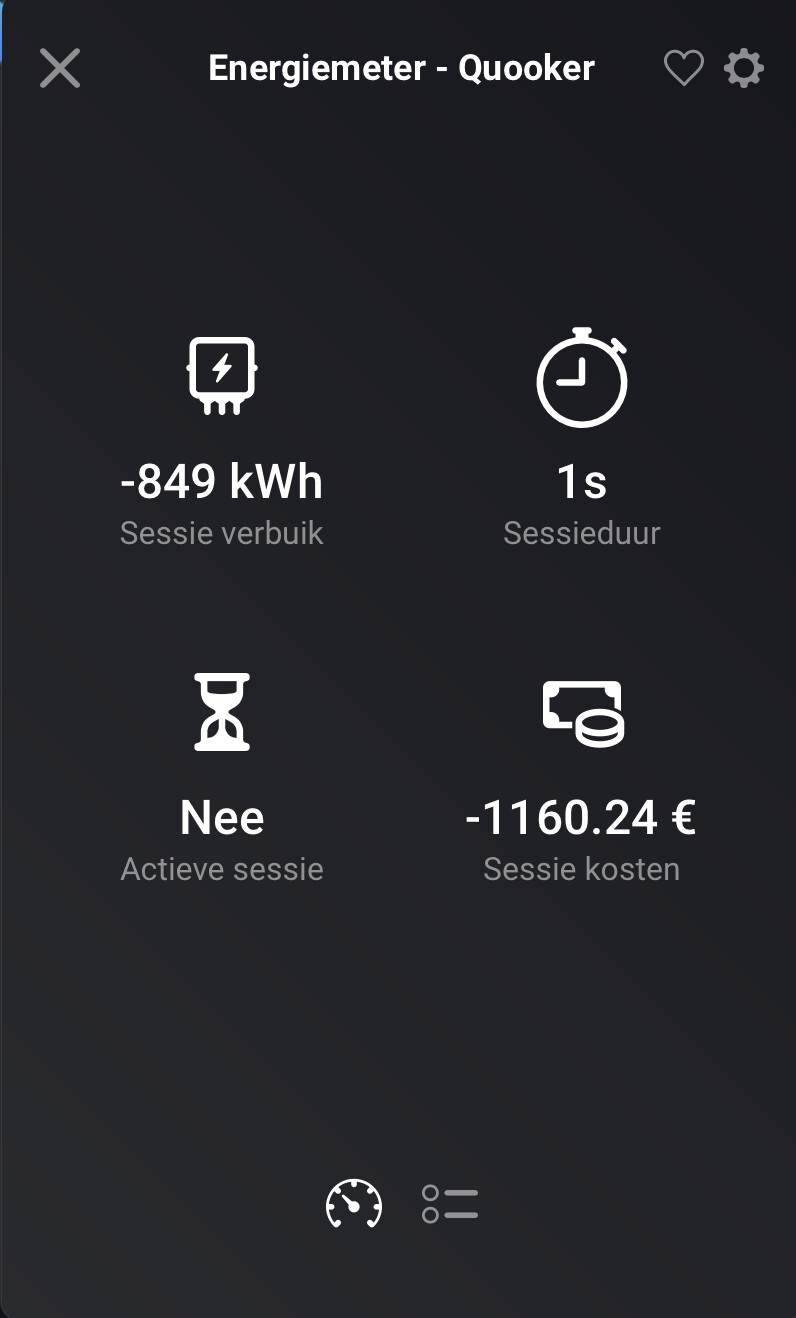796x1318 pixels.
Task: Close the Energiemeter - Quooker panel
Action: (60, 69)
